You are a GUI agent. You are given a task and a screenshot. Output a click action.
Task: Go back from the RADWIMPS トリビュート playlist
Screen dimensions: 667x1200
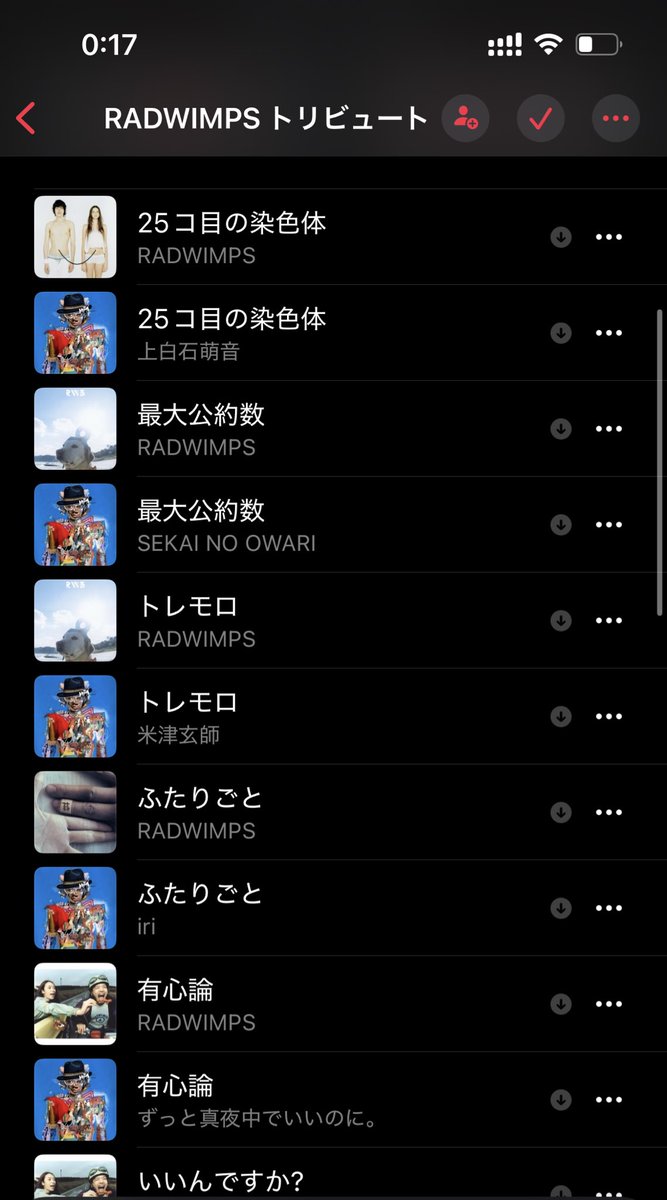coord(27,119)
